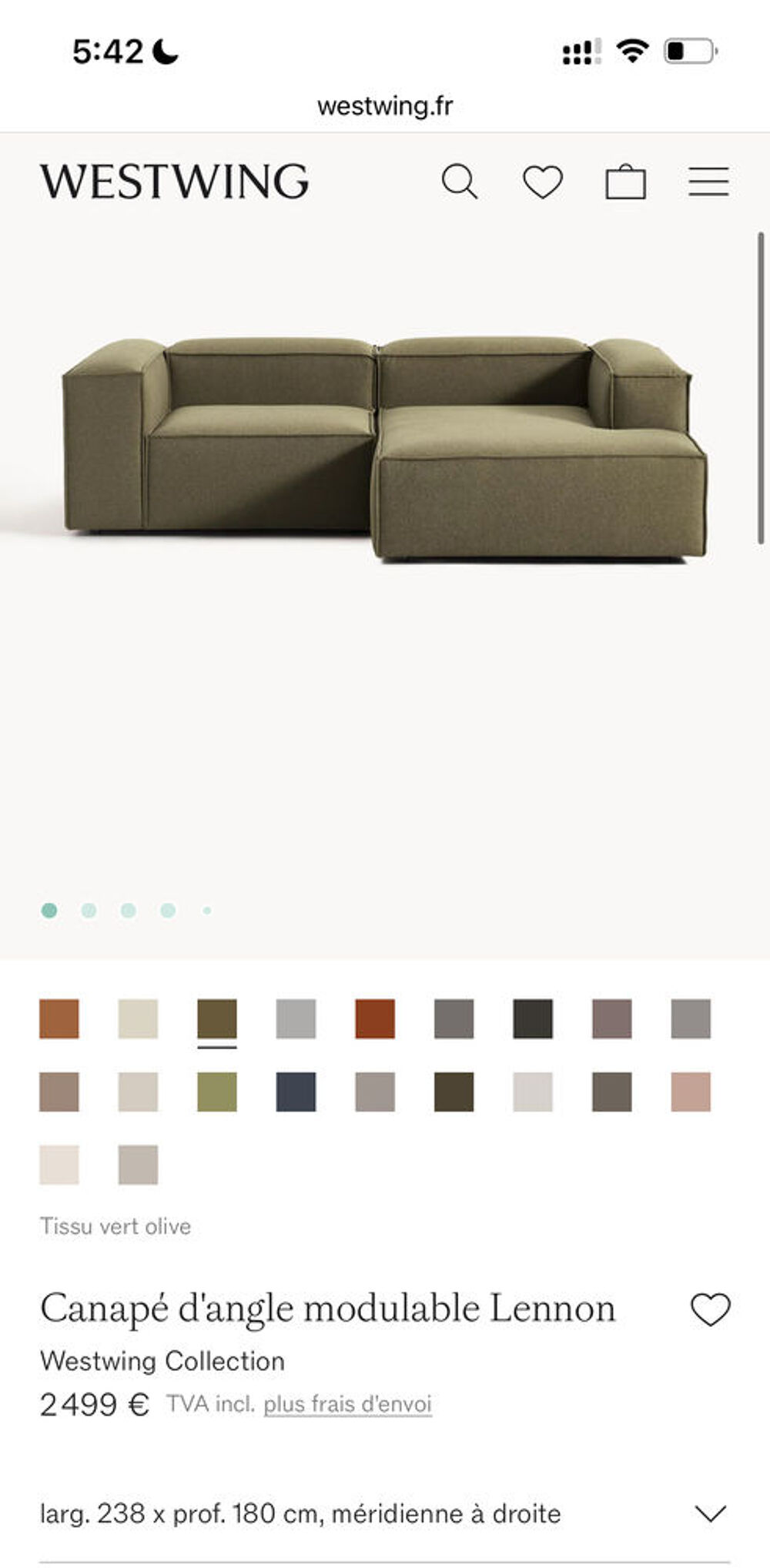This screenshot has height=1568, width=770.
Task: Select the navy blue fabric swatch
Action: coord(296,1092)
